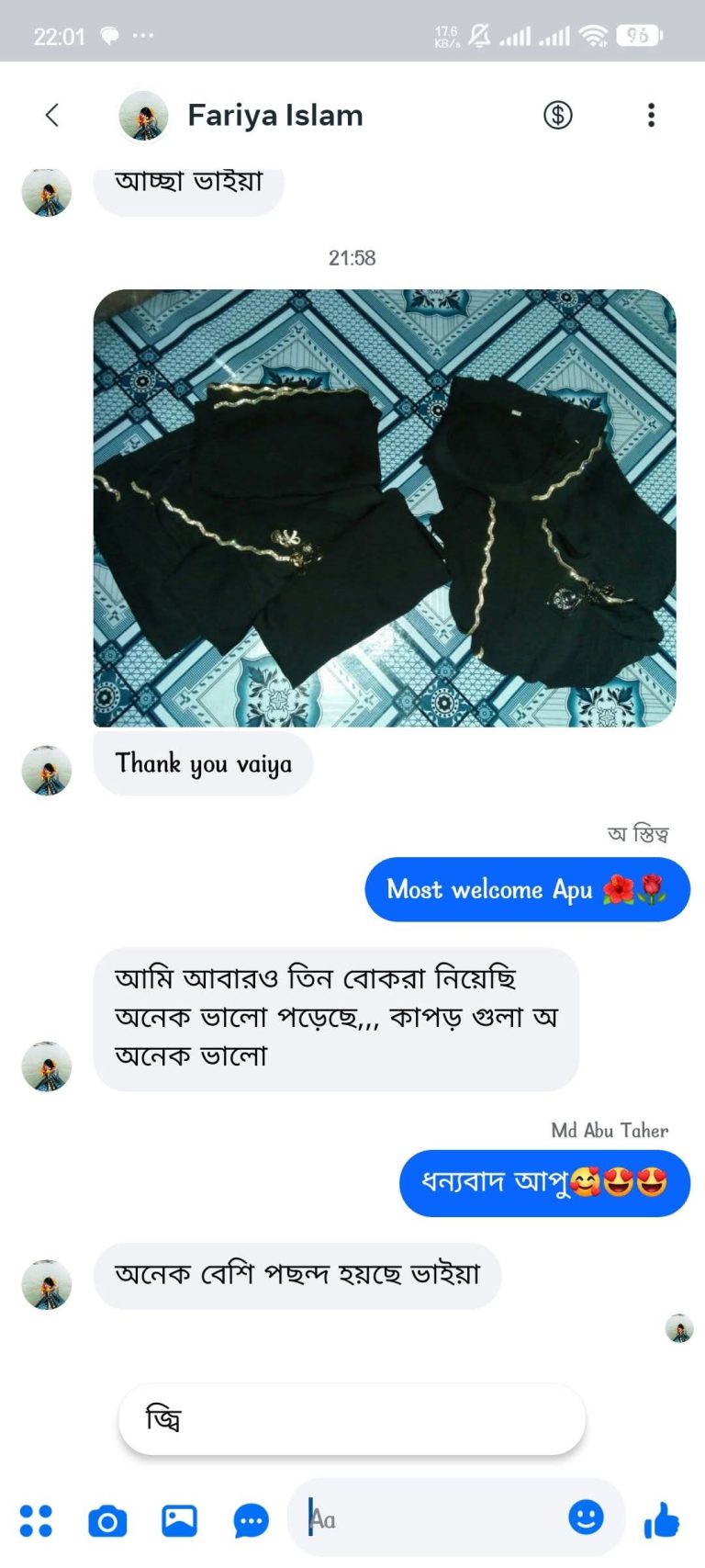Open the payments dollar icon in header

[x=556, y=116]
